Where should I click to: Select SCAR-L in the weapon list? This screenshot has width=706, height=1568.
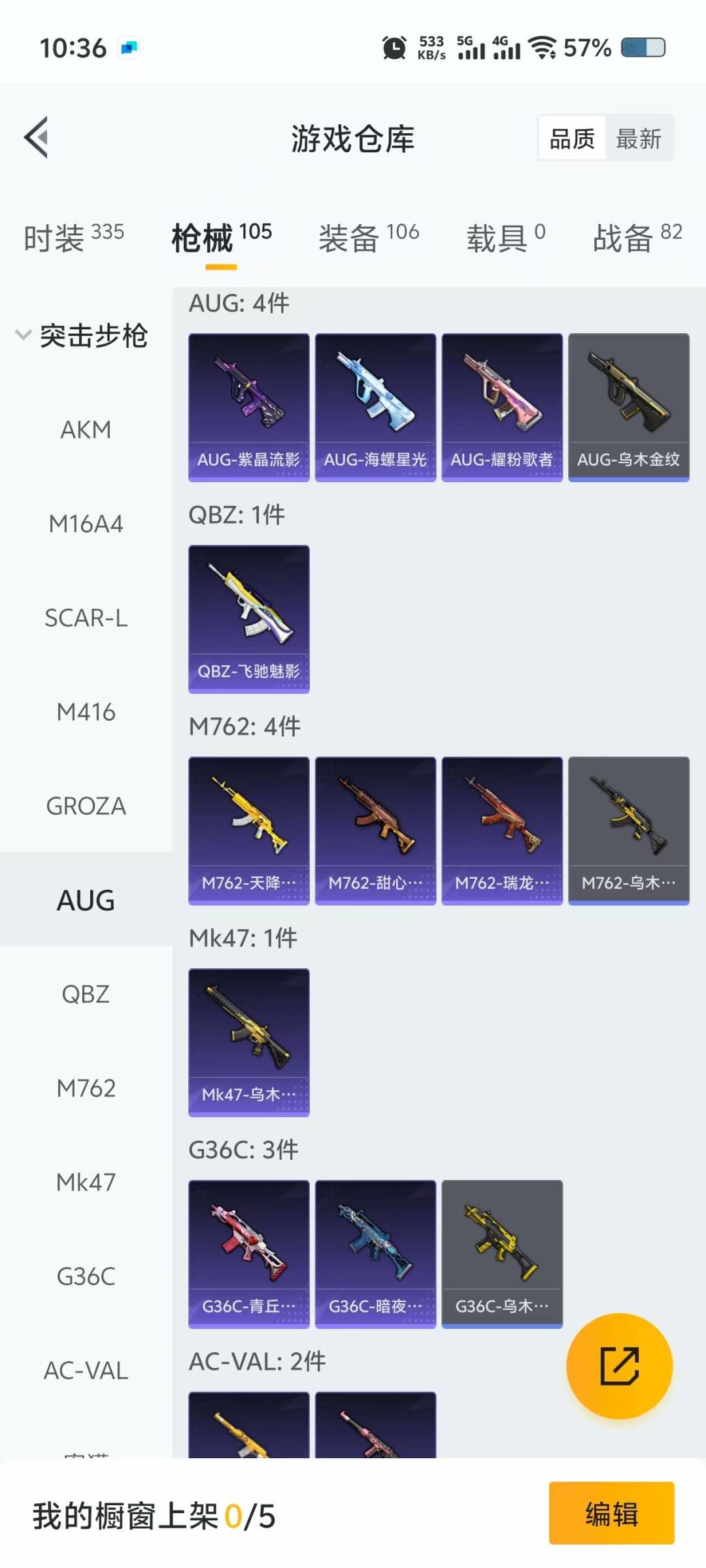86,618
